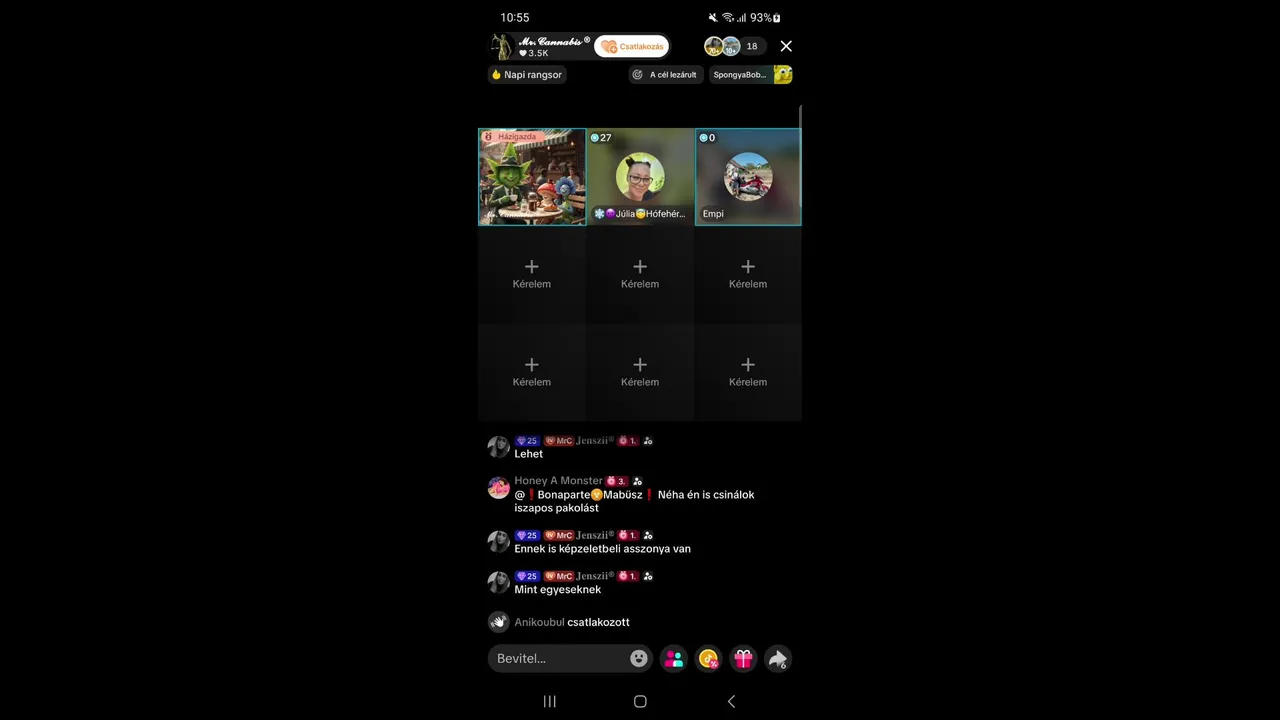Open Empi's guest seat tile

pos(748,177)
